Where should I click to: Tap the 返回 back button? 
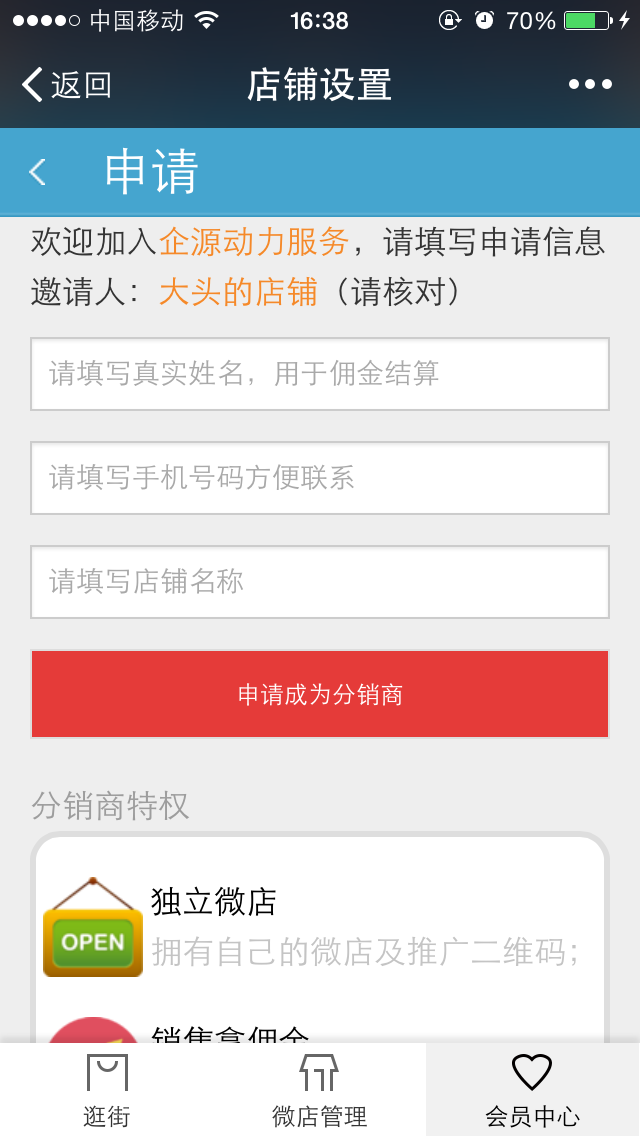(67, 85)
